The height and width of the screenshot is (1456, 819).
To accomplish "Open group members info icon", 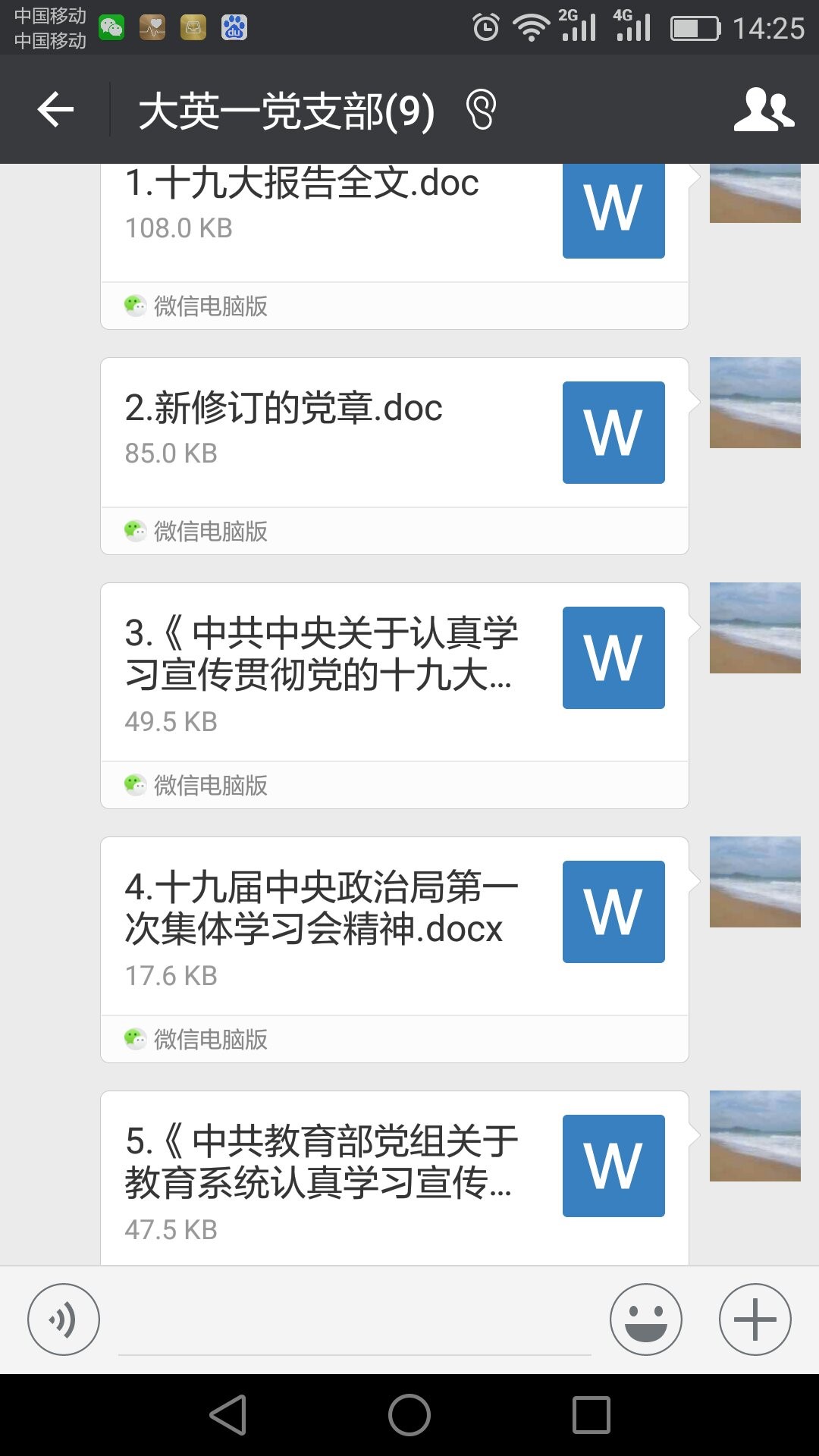I will pyautogui.click(x=764, y=110).
